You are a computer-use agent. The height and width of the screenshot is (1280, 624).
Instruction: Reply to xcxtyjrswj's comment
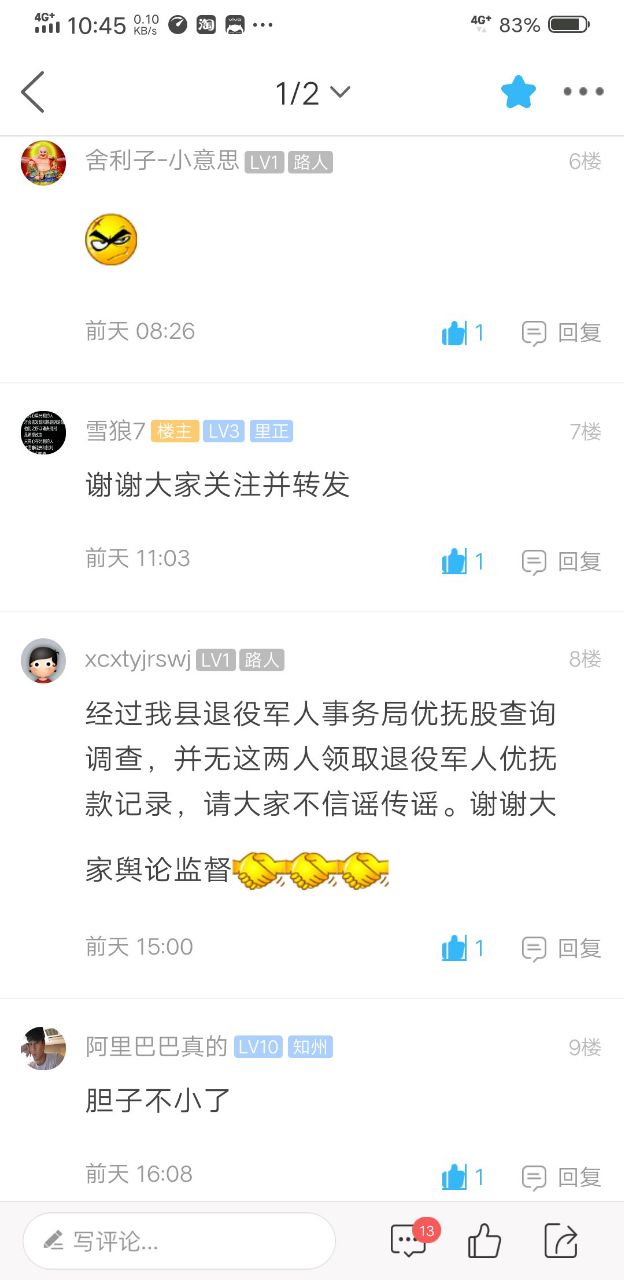(562, 948)
